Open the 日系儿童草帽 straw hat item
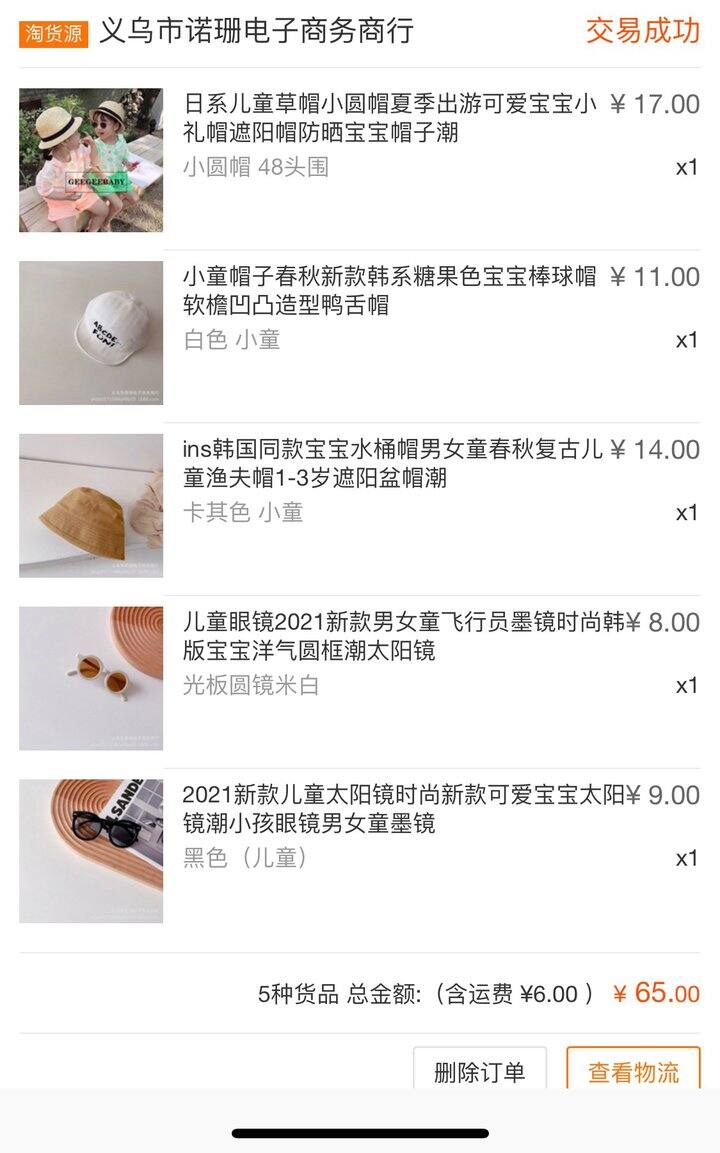The width and height of the screenshot is (720, 1153). click(360, 160)
